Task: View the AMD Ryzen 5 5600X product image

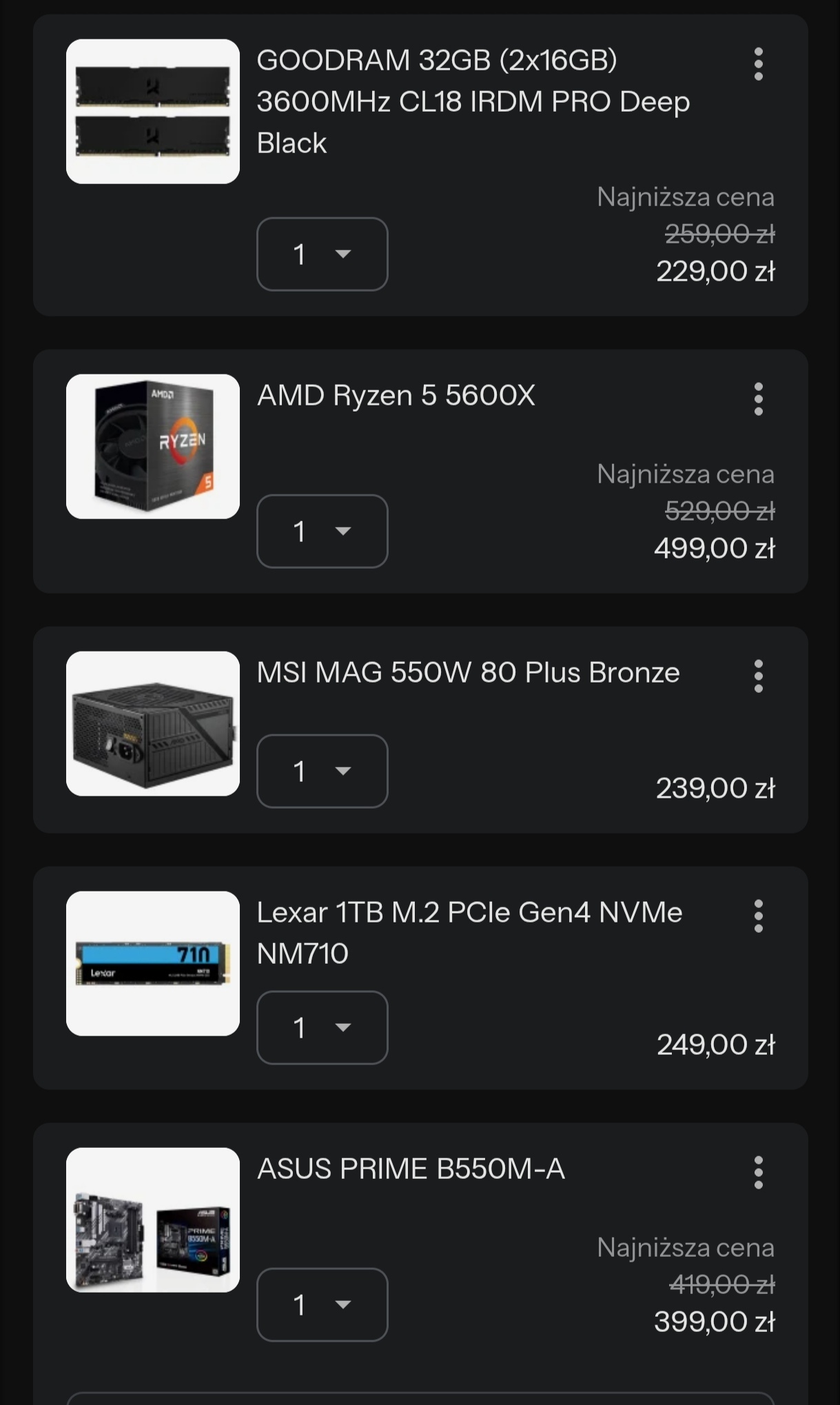Action: pos(153,447)
